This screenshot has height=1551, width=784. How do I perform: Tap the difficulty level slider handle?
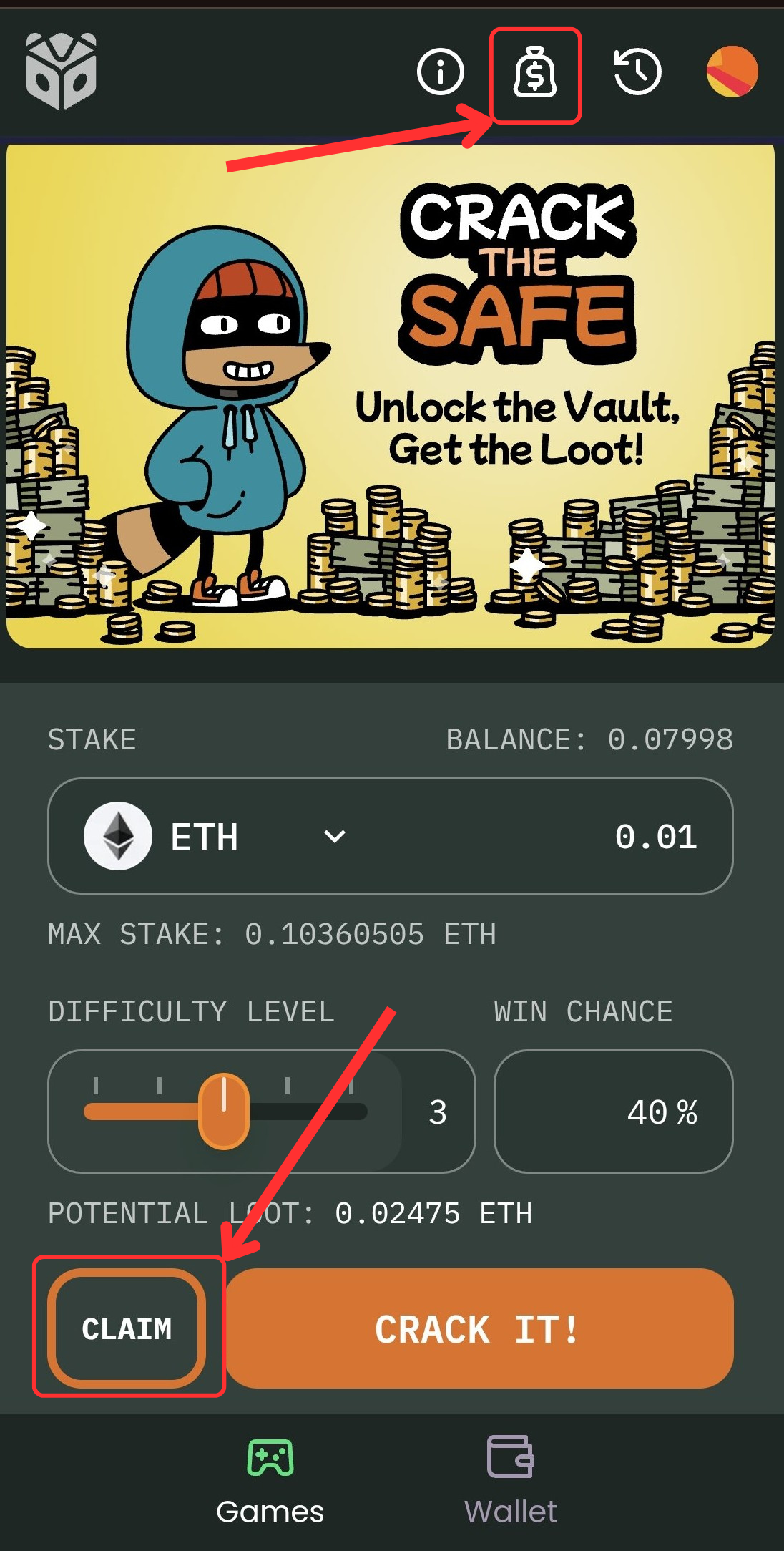(224, 1111)
